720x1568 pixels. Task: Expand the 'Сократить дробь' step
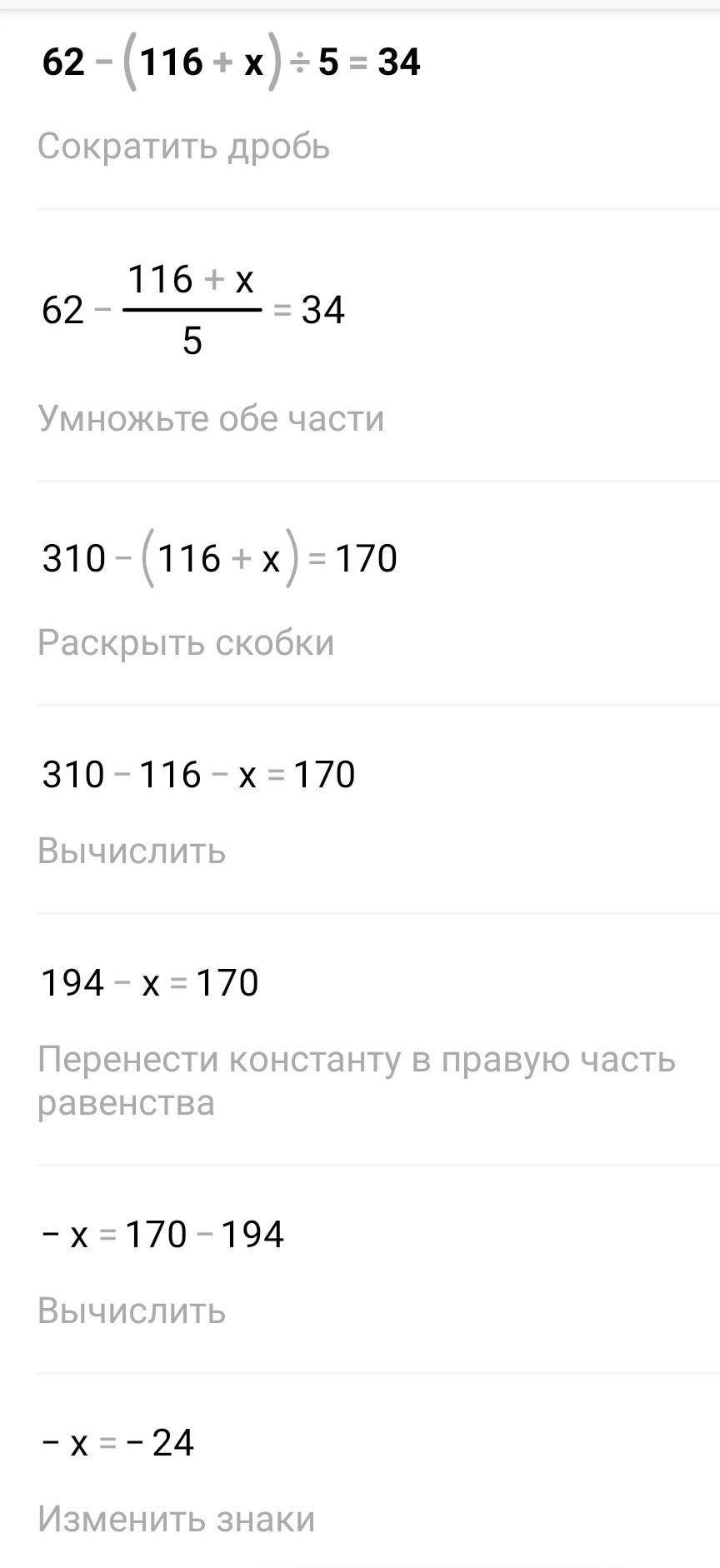[x=184, y=147]
